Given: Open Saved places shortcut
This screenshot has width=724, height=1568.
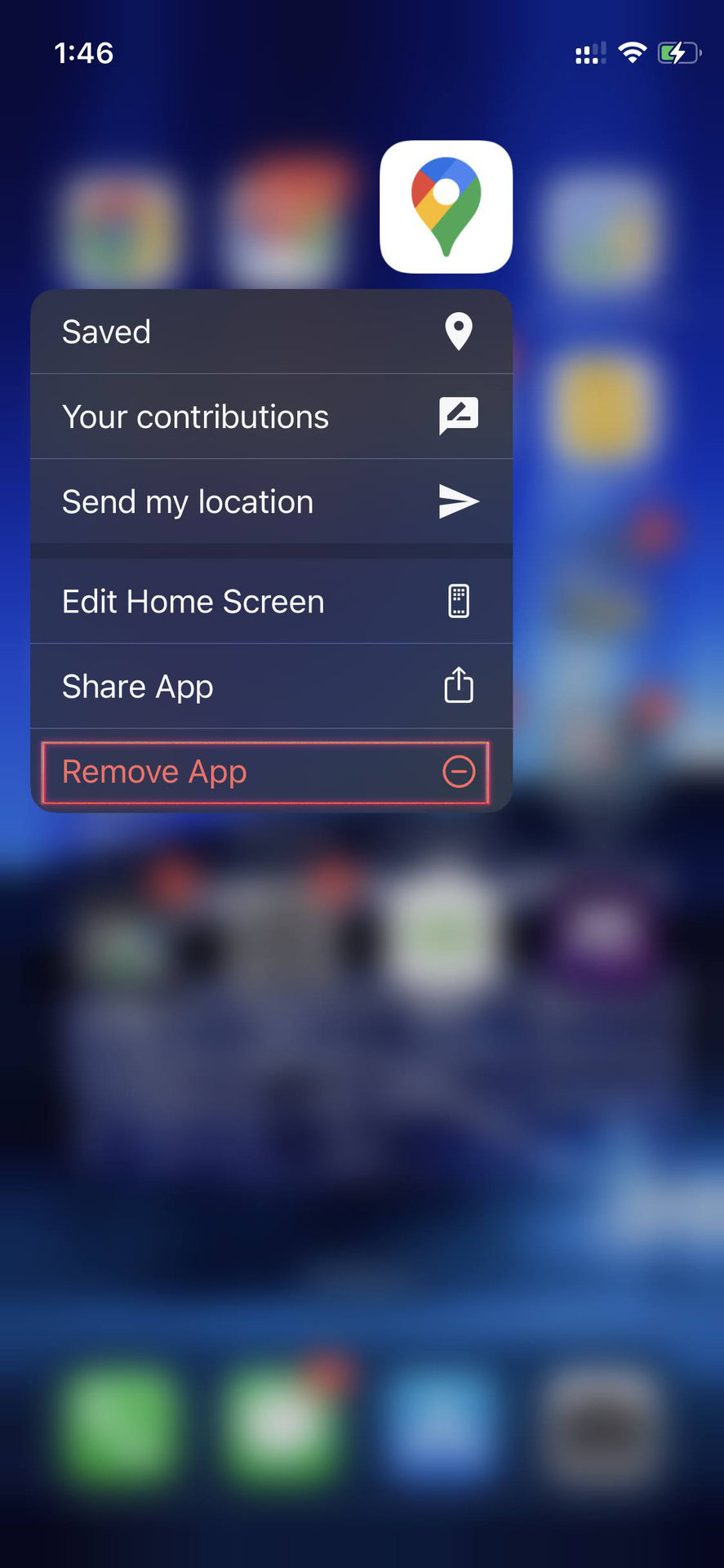Looking at the screenshot, I should [x=270, y=332].
